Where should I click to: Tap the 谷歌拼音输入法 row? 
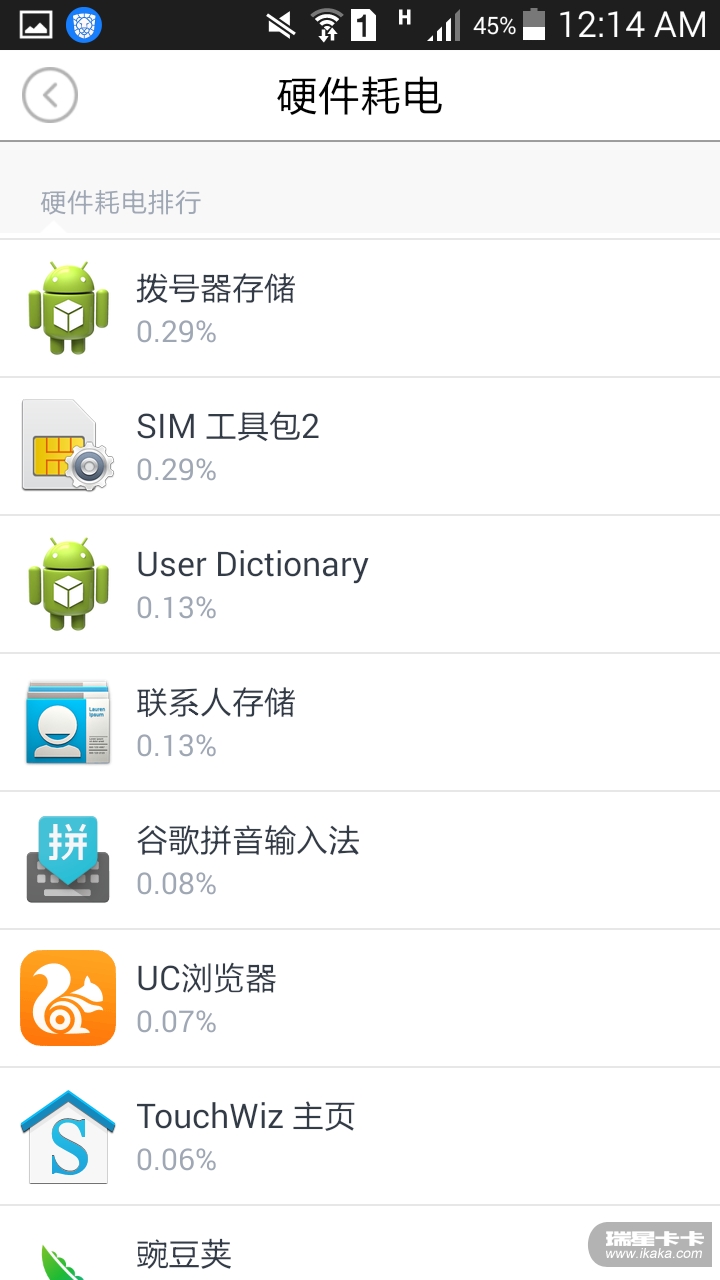point(360,860)
